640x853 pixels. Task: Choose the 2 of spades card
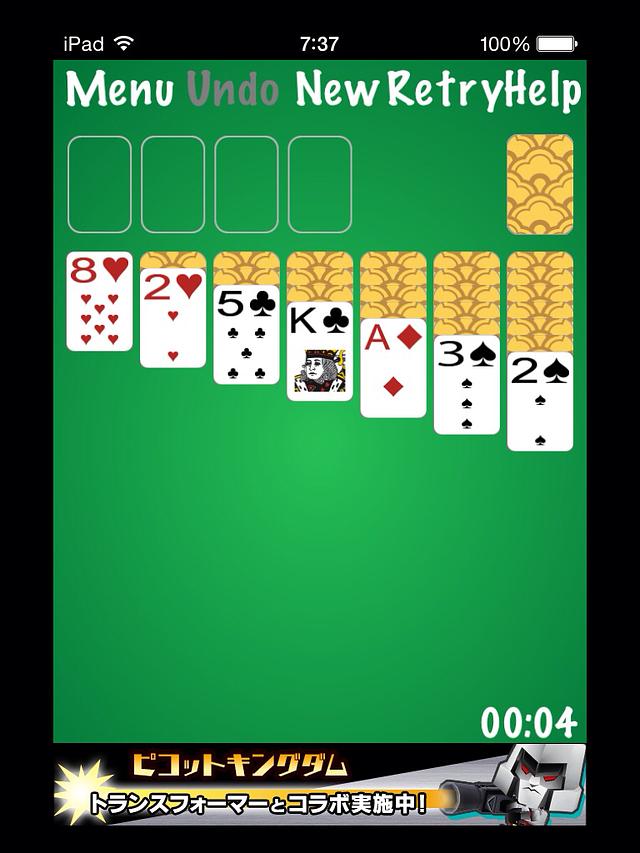tap(540, 402)
